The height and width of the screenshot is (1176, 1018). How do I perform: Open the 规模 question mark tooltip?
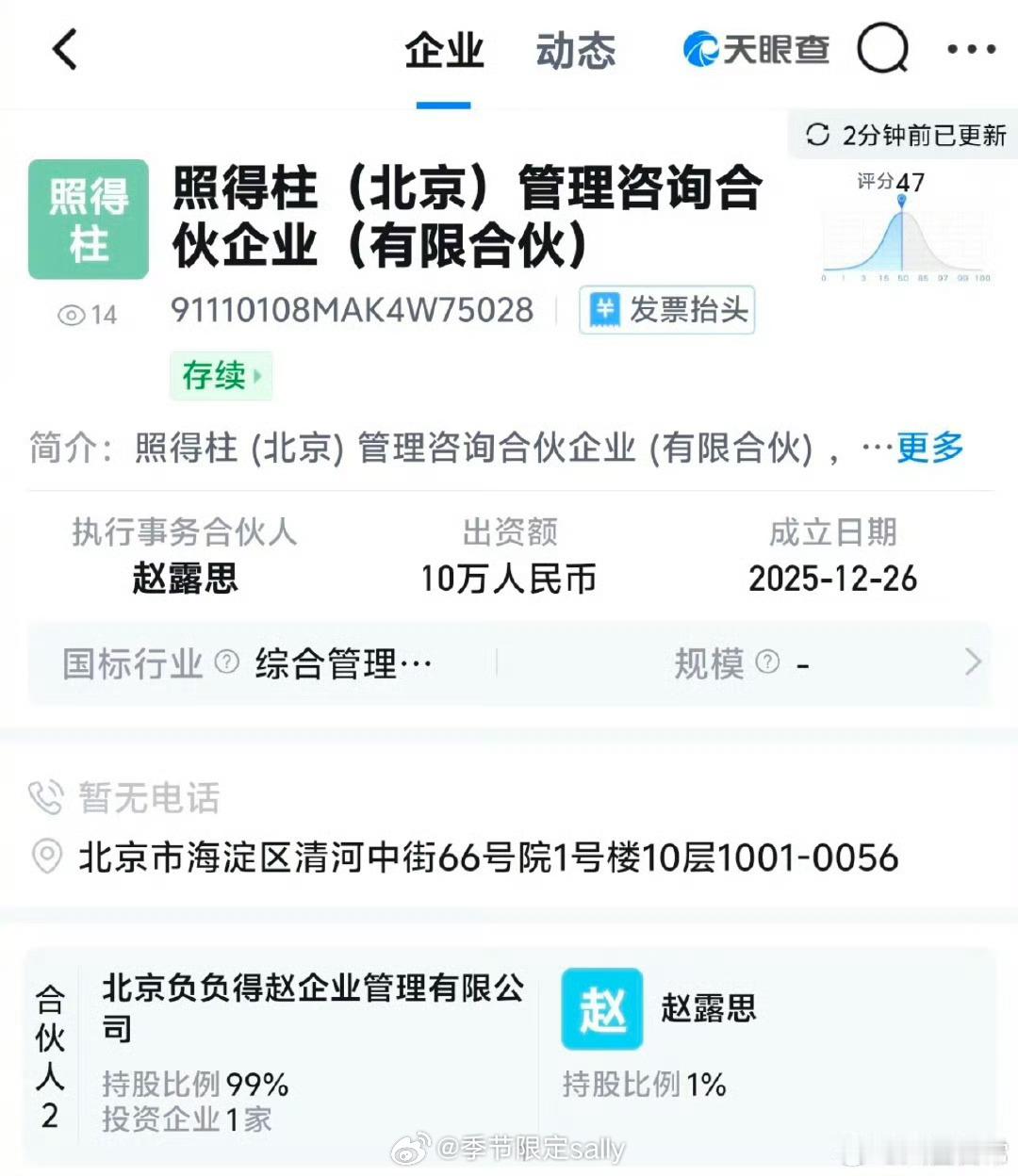pos(769,662)
